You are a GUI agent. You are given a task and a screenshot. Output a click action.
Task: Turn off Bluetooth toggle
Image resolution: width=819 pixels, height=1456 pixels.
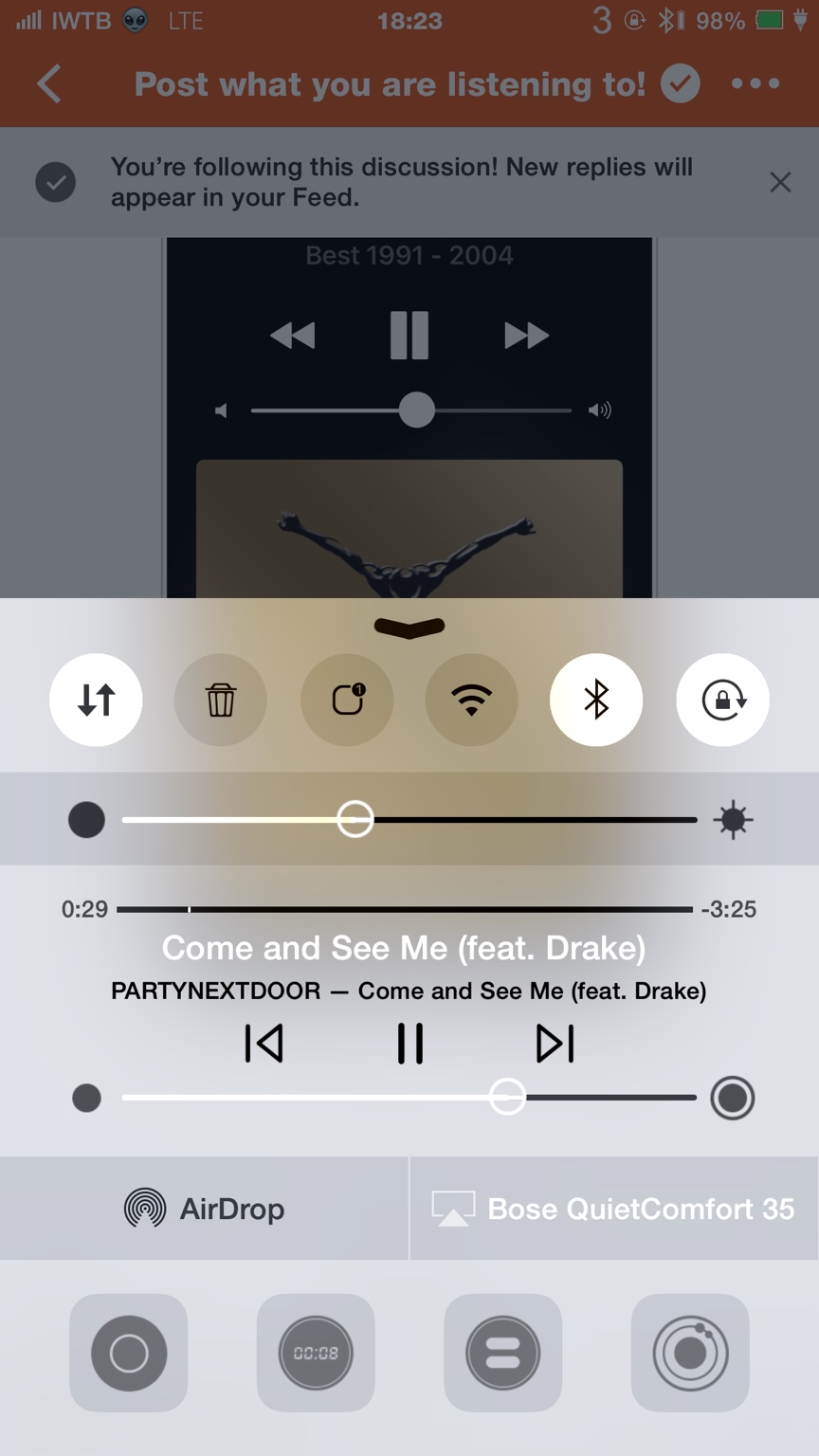[x=596, y=700]
